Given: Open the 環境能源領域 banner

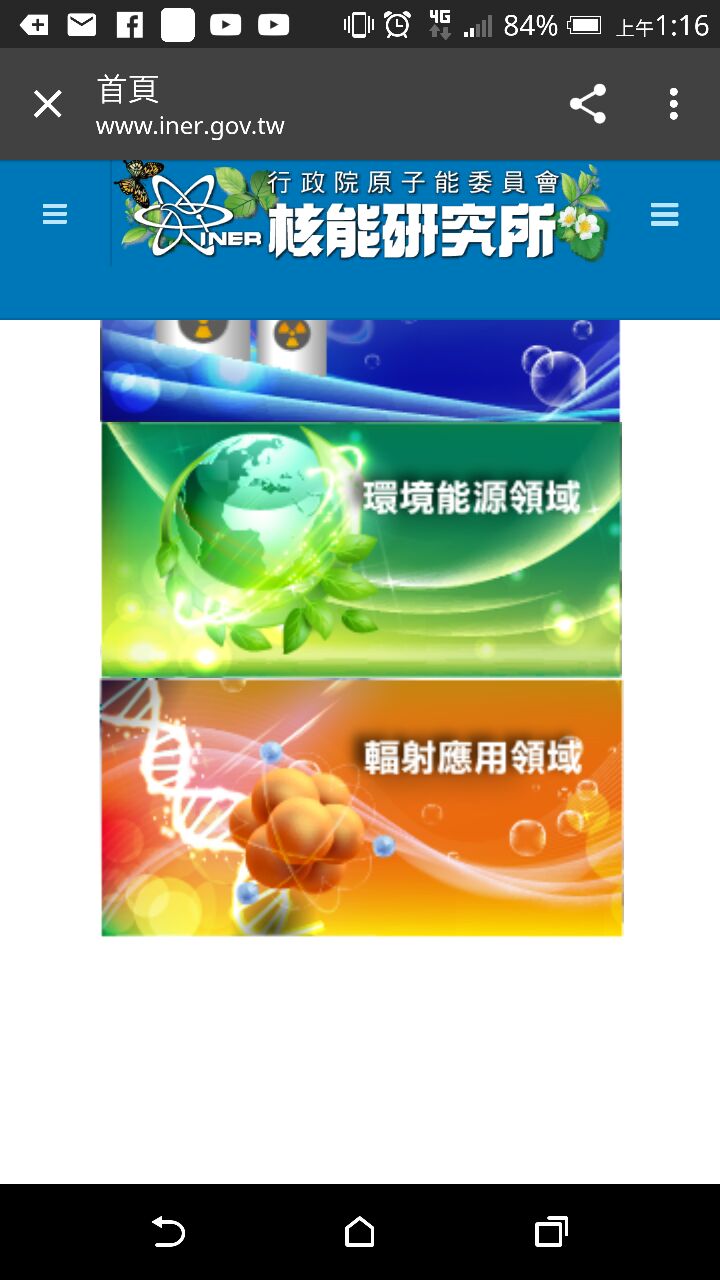Looking at the screenshot, I should tap(361, 549).
